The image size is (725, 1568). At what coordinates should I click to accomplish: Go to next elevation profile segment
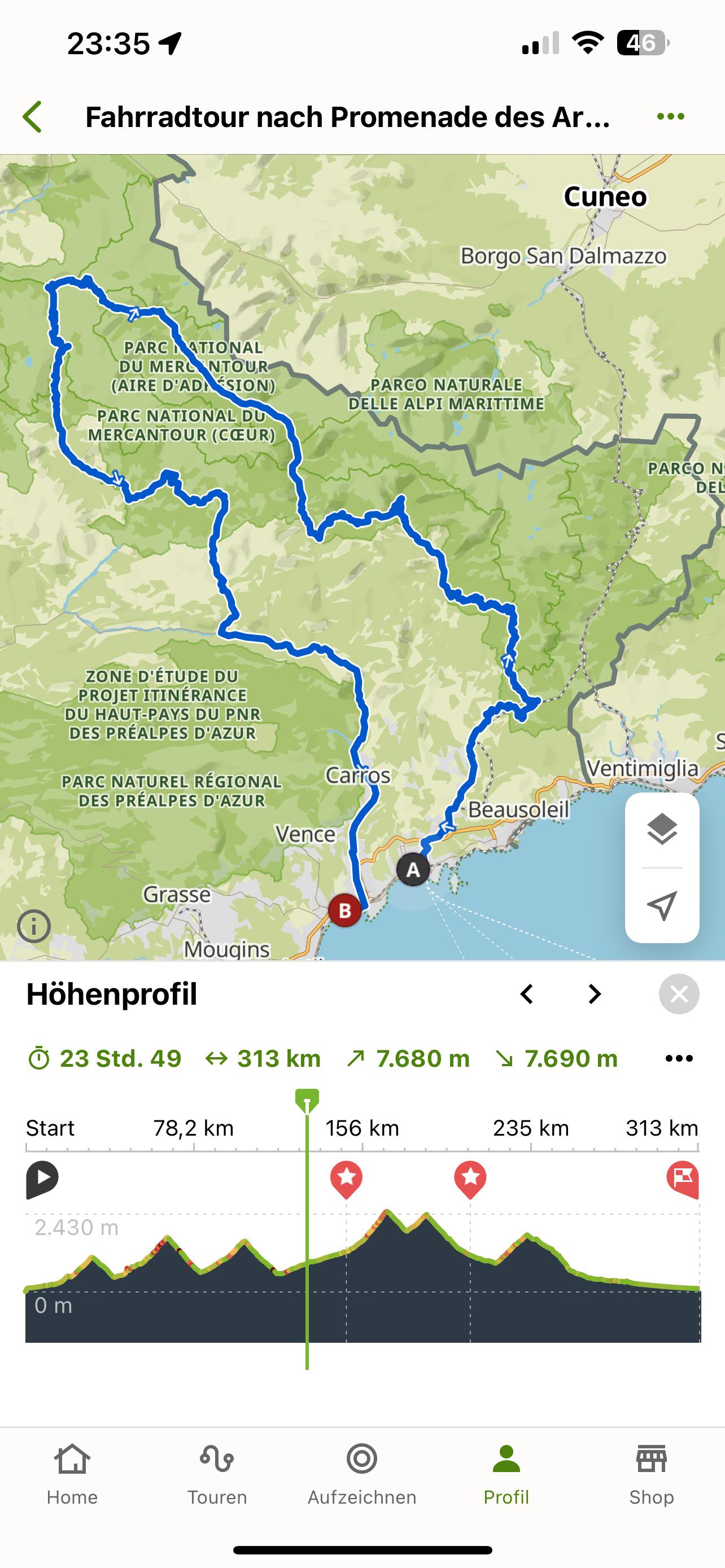(x=594, y=994)
